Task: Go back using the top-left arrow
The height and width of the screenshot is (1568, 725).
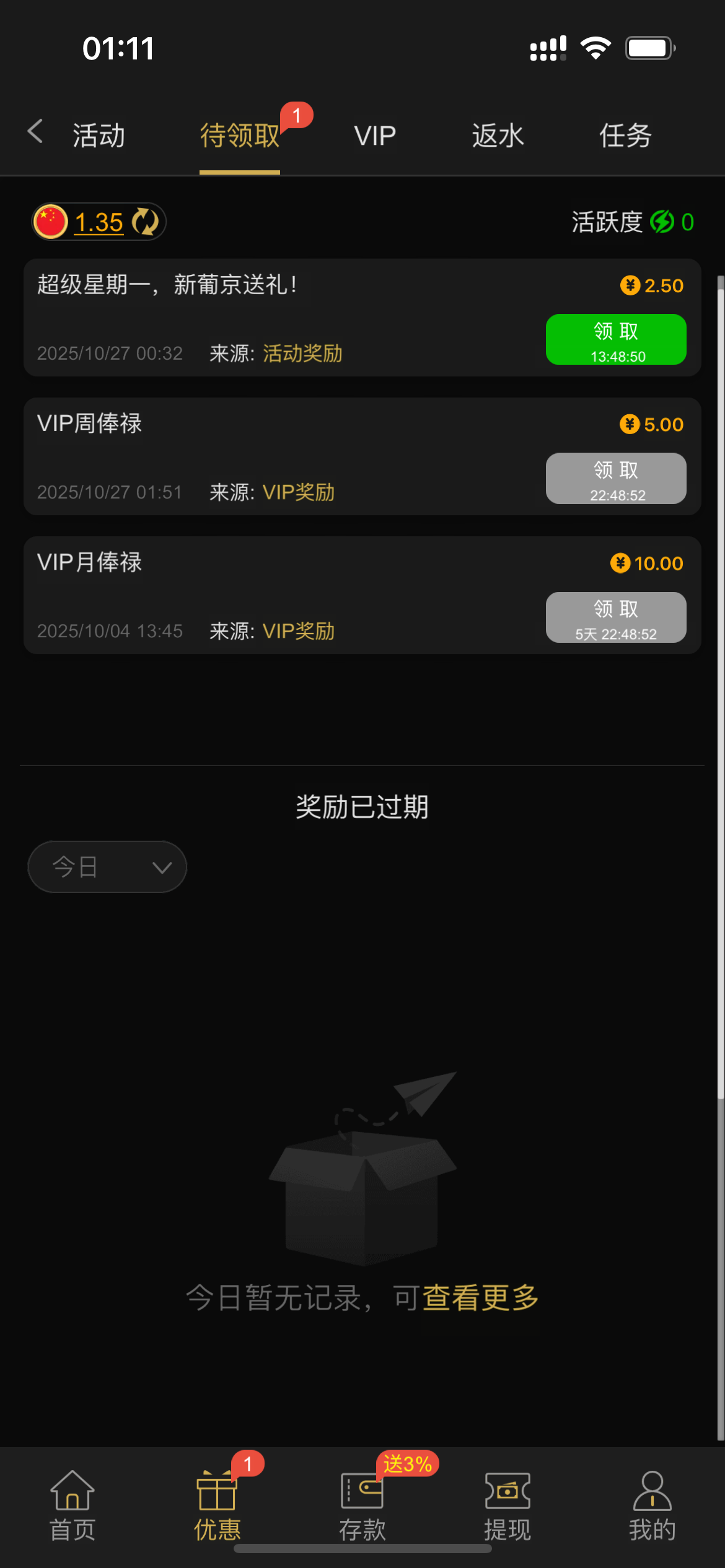Action: [35, 132]
